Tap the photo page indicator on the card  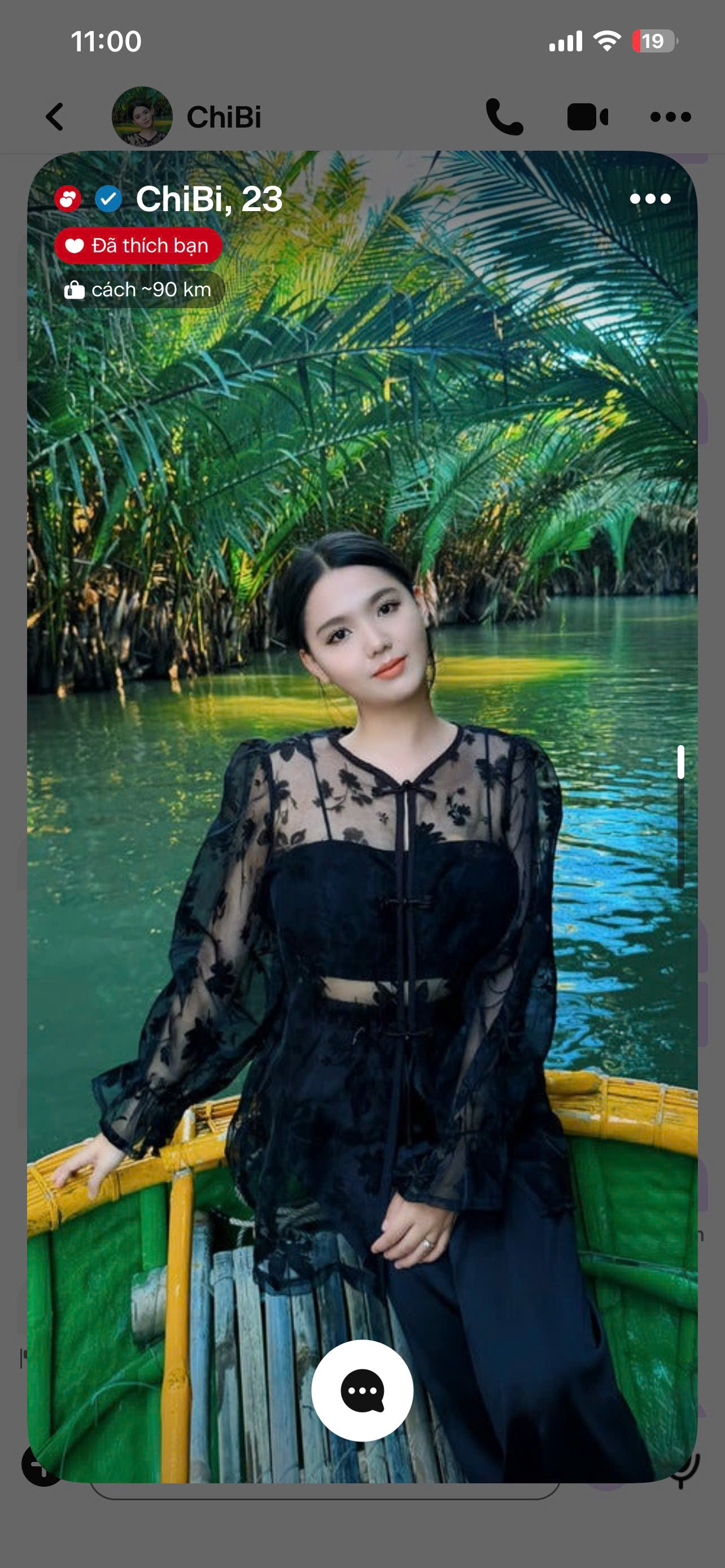680,816
